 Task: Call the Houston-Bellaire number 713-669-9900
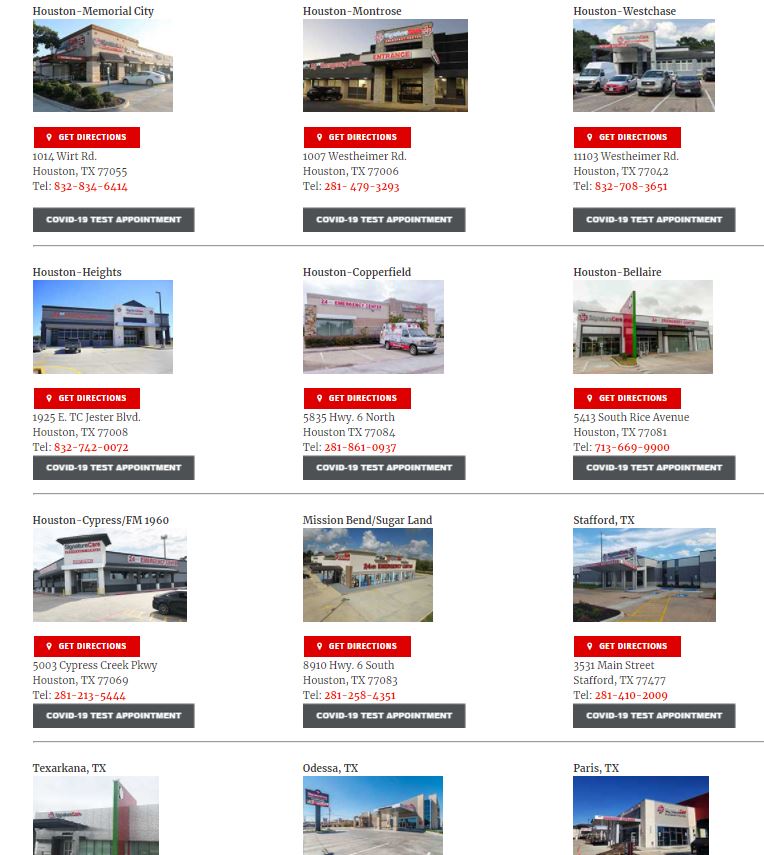[x=631, y=448]
